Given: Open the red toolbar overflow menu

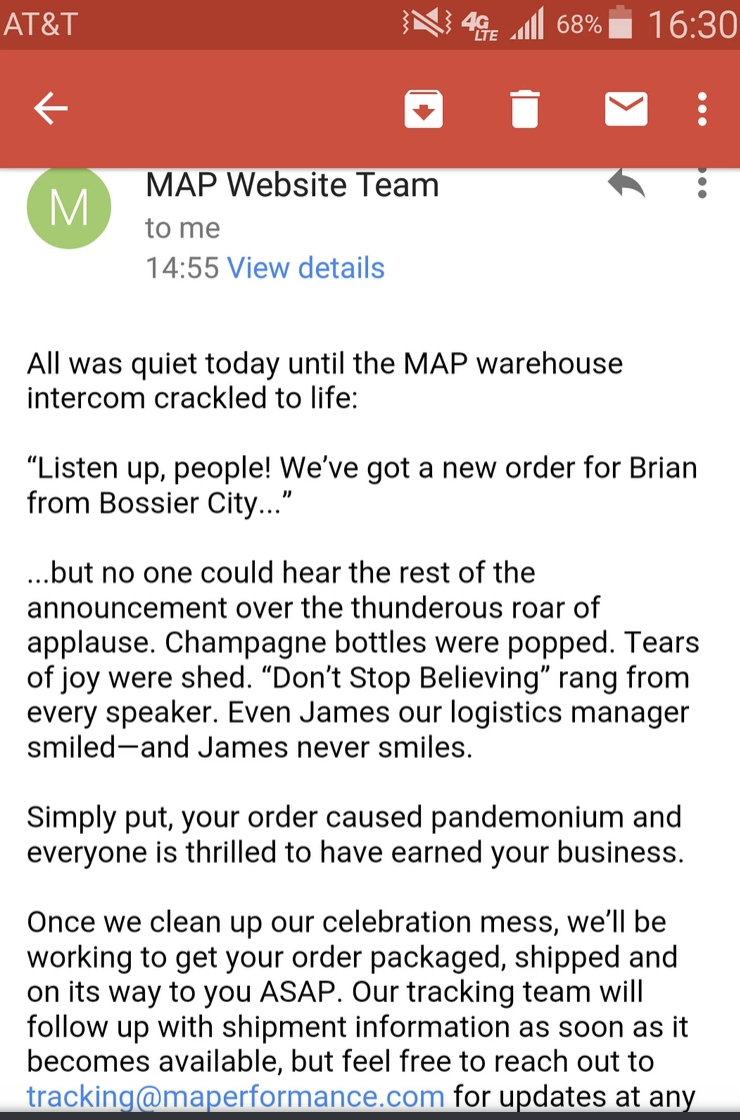Looking at the screenshot, I should (702, 109).
